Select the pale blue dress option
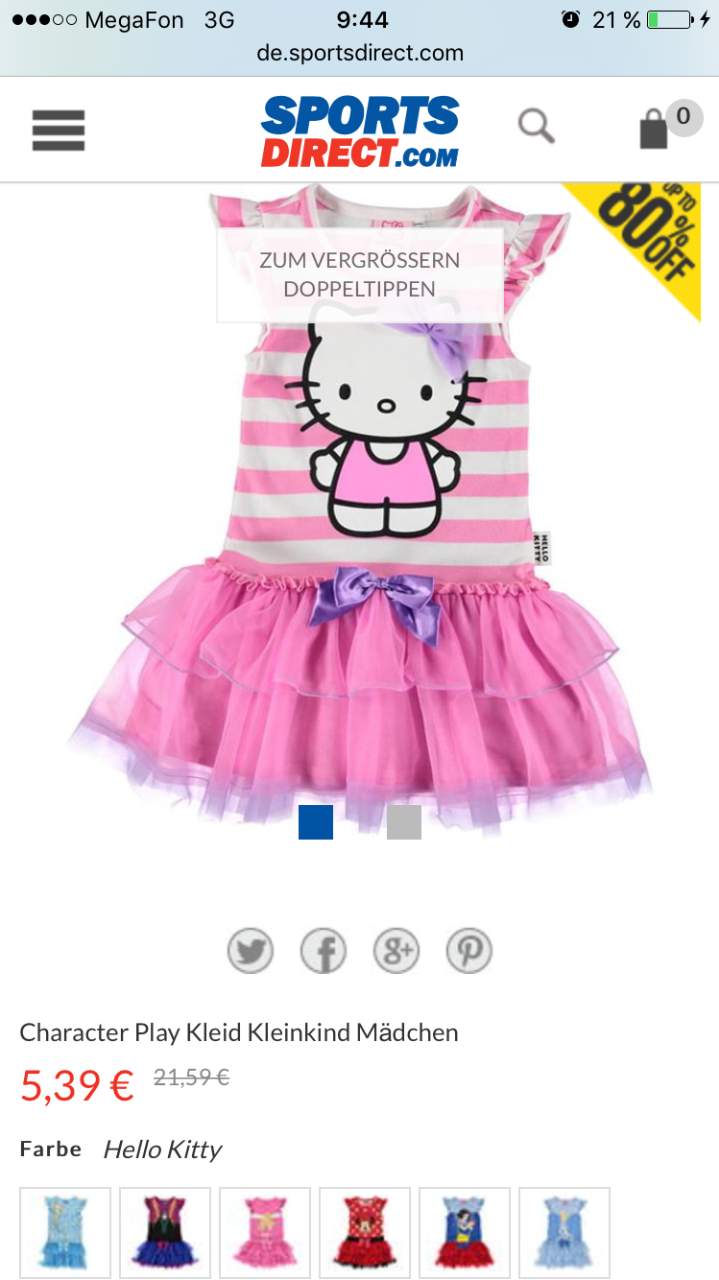This screenshot has height=1280, width=719. 565,1233
